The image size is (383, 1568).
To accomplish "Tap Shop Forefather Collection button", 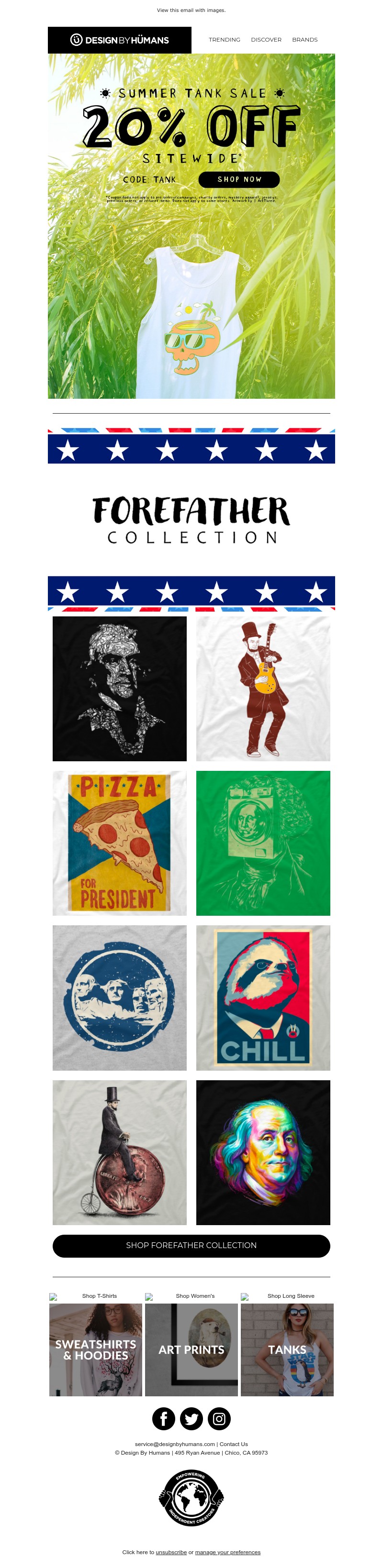I will coord(191,1245).
